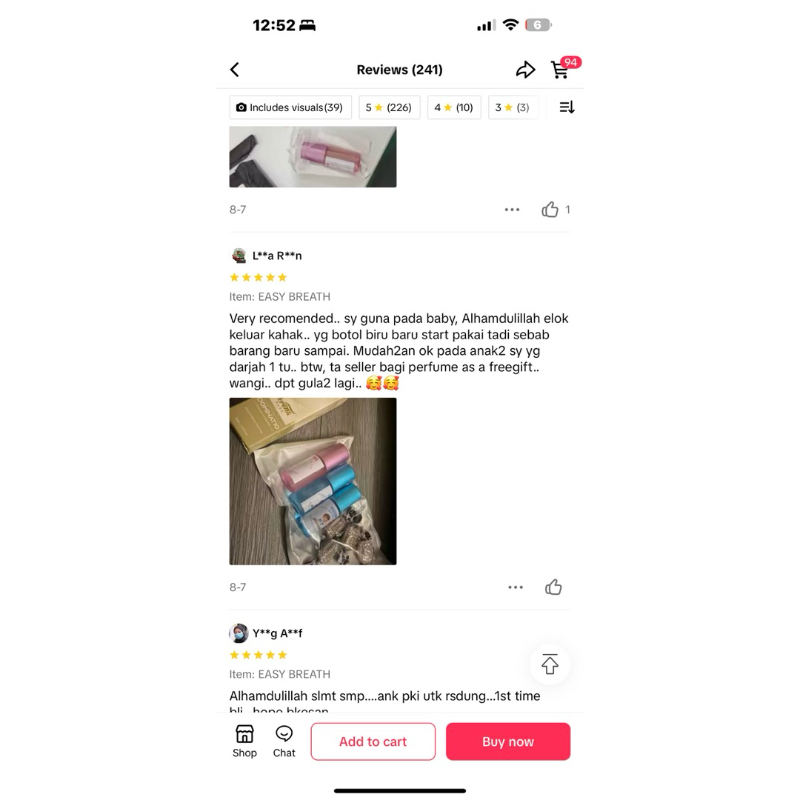Add the item to cart
This screenshot has height=800, width=800.
click(x=373, y=741)
